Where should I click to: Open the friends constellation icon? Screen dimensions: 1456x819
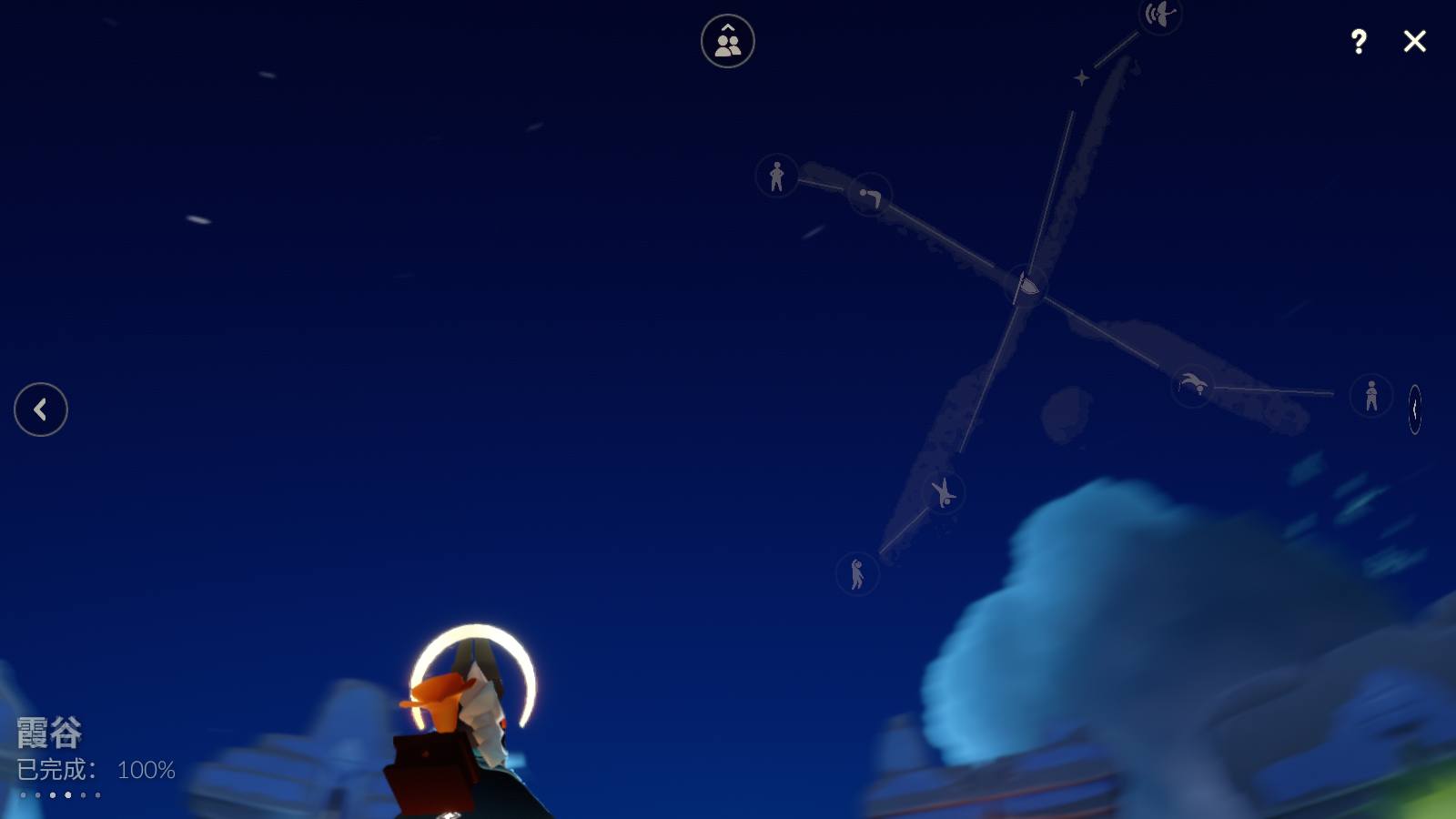pos(727,41)
